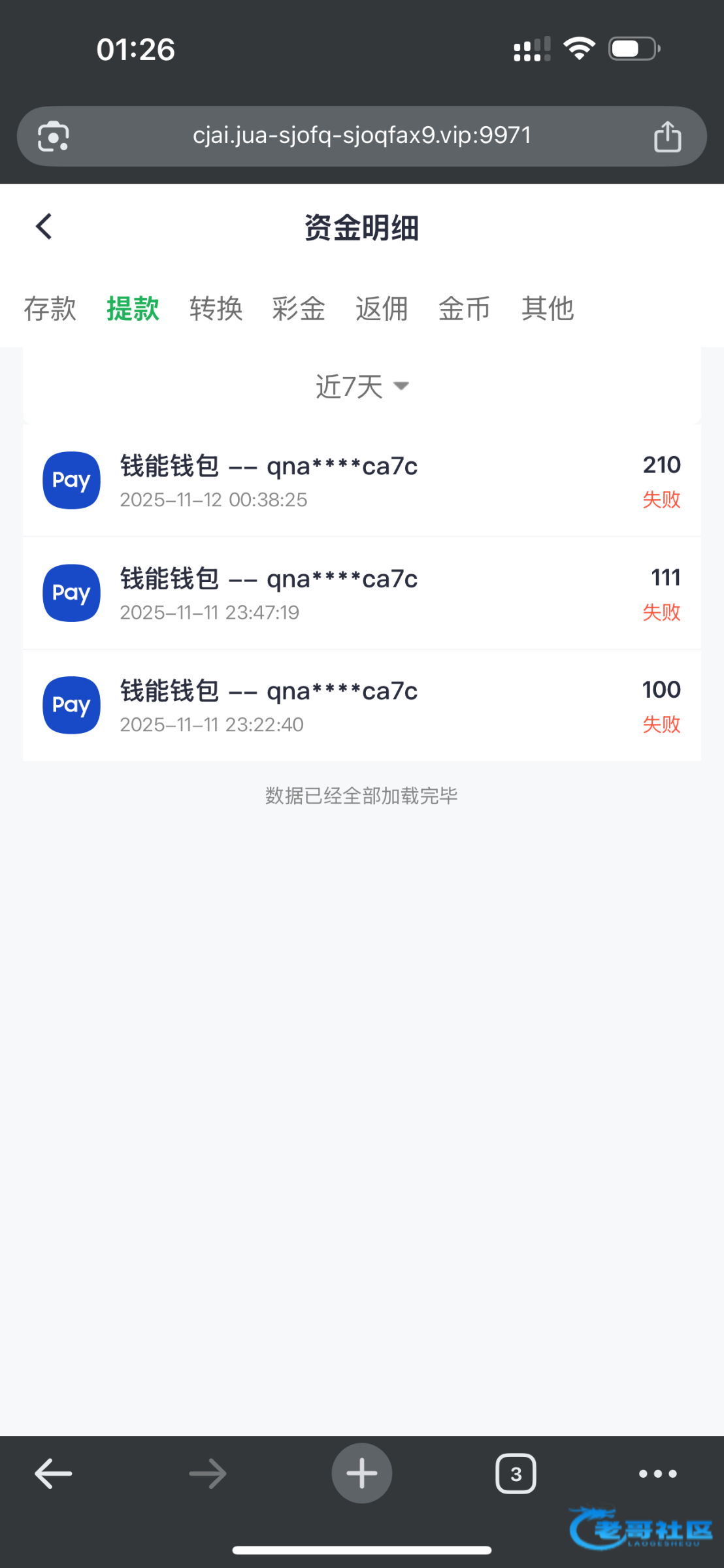This screenshot has height=1568, width=724.
Task: Open the failed 100 withdrawal record
Action: [x=361, y=706]
